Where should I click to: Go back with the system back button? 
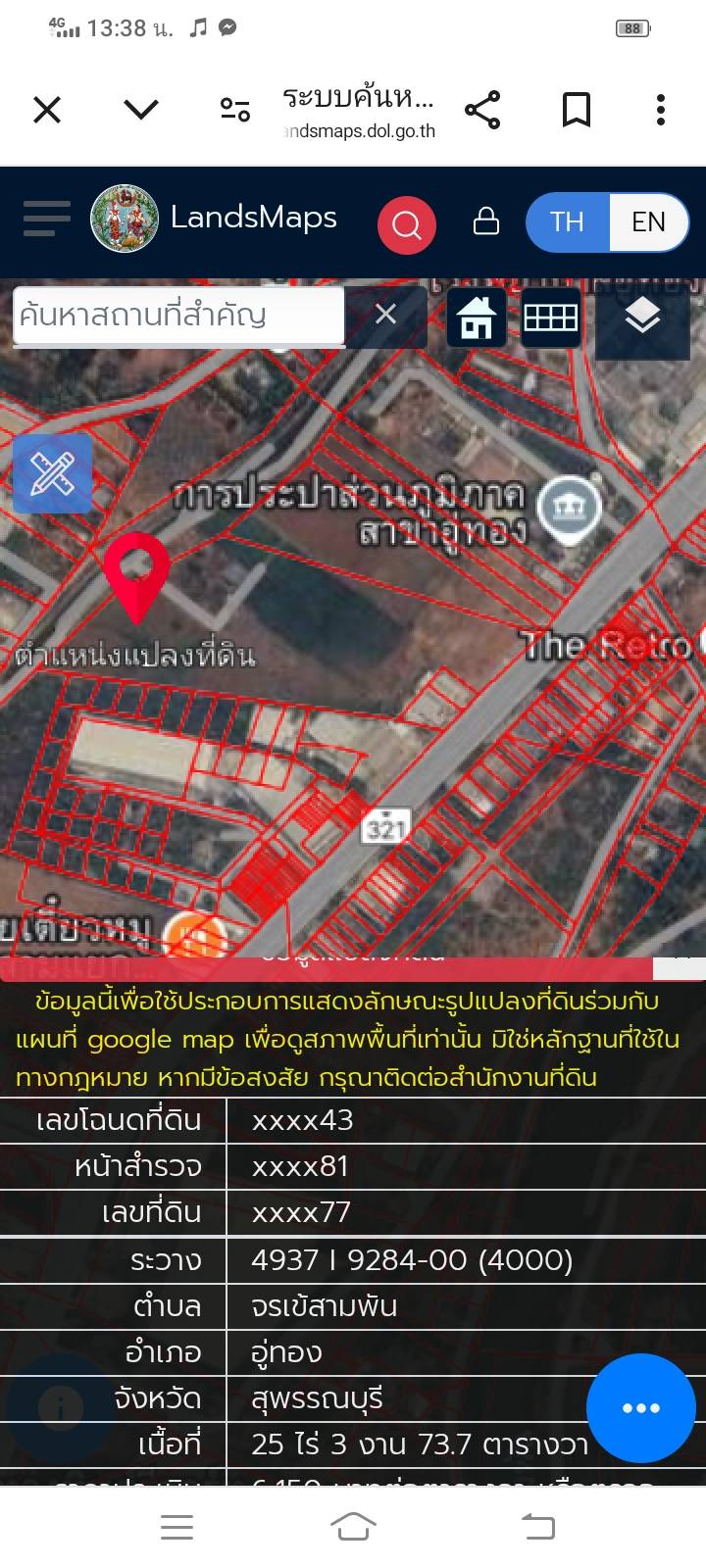coord(537,1526)
